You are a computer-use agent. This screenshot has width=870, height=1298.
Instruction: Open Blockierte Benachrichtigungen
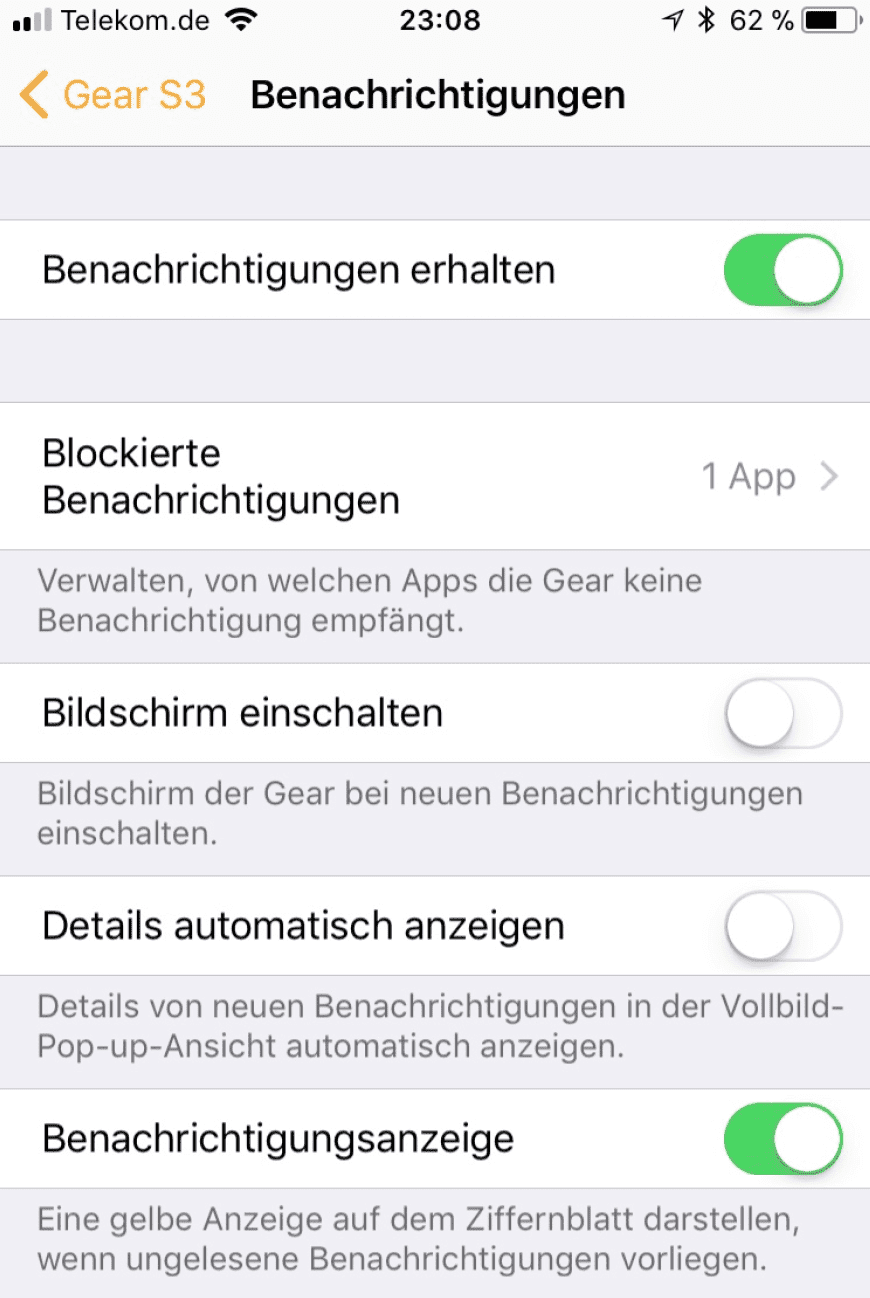click(x=435, y=476)
